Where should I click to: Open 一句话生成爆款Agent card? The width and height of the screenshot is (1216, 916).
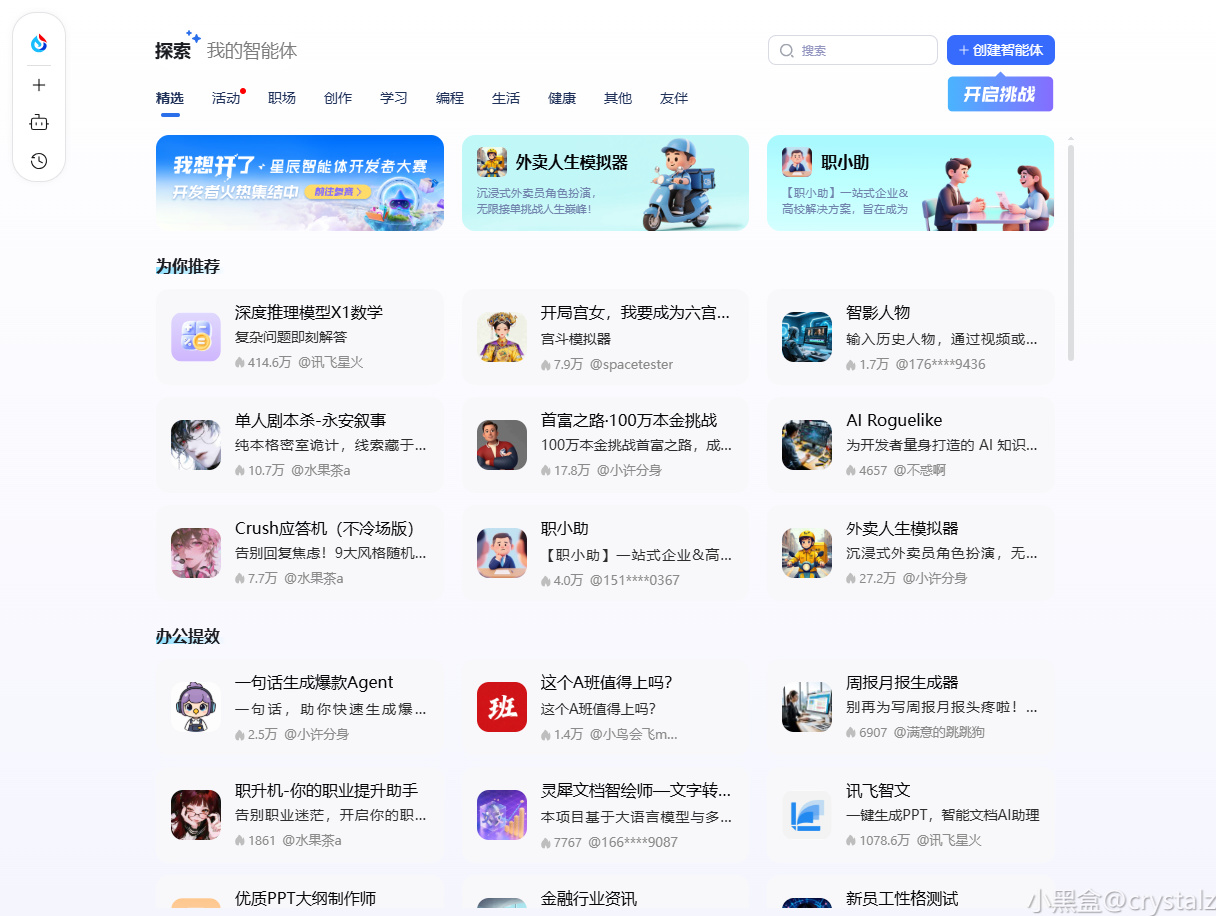[300, 707]
